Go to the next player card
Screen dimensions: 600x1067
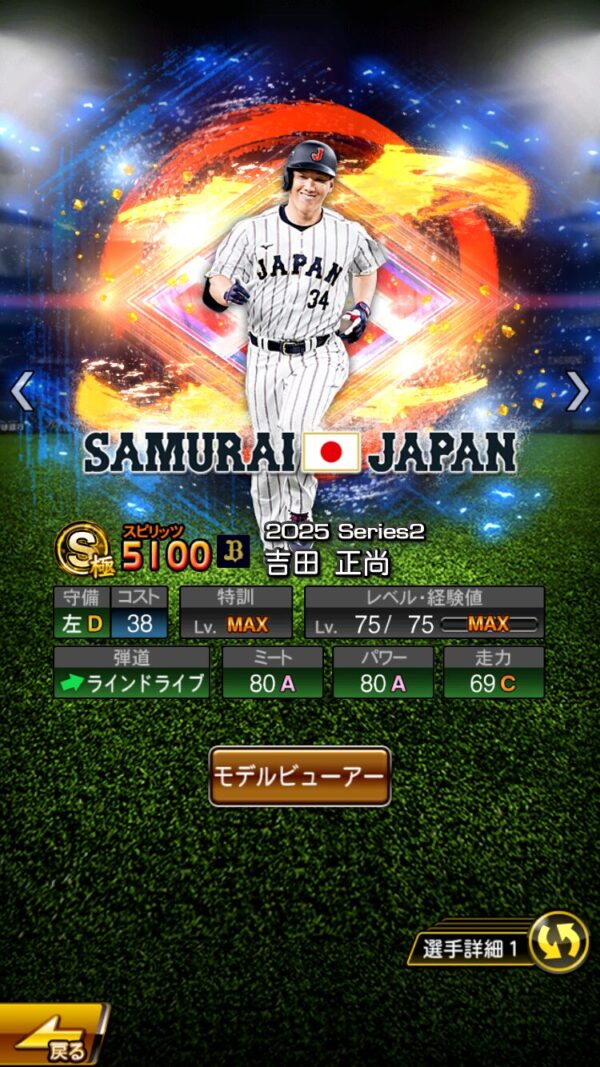(578, 392)
